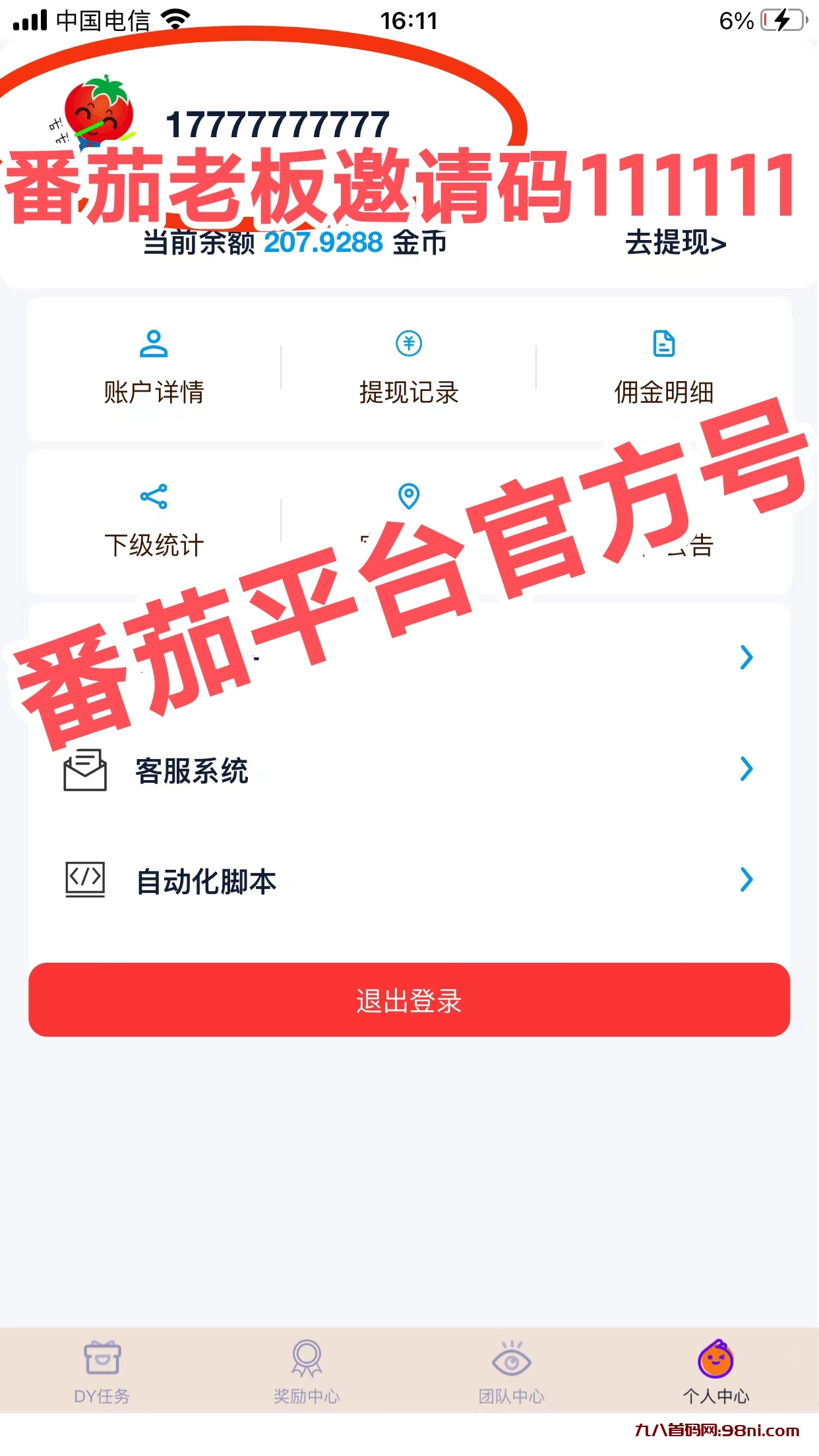819x1456 pixels.
Task: Open the 客服系统 customer service row
Action: [x=409, y=770]
